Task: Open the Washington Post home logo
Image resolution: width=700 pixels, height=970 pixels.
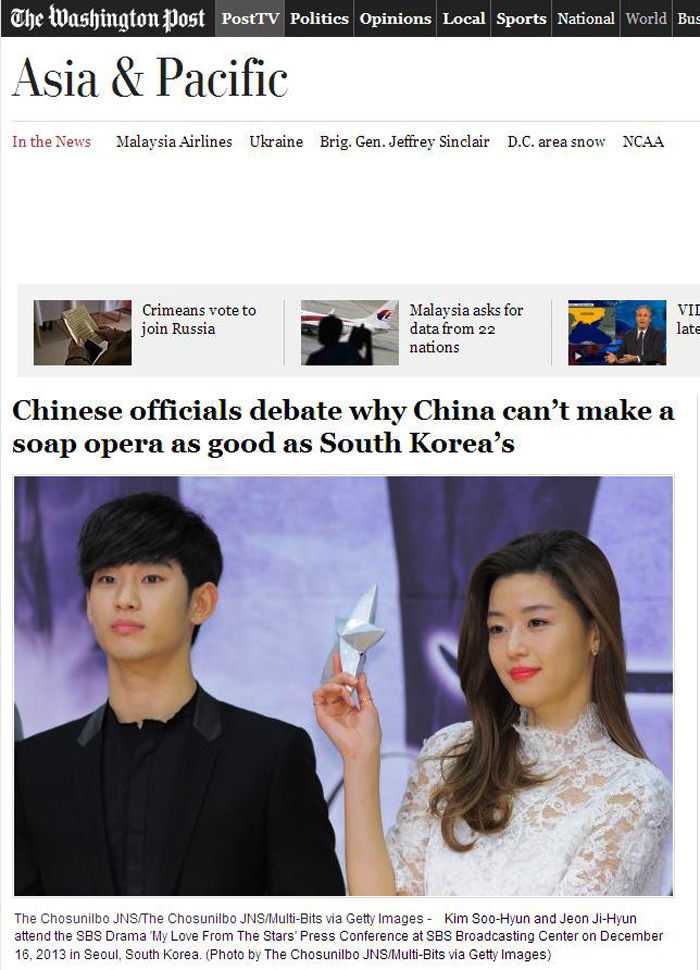Action: pyautogui.click(x=108, y=19)
